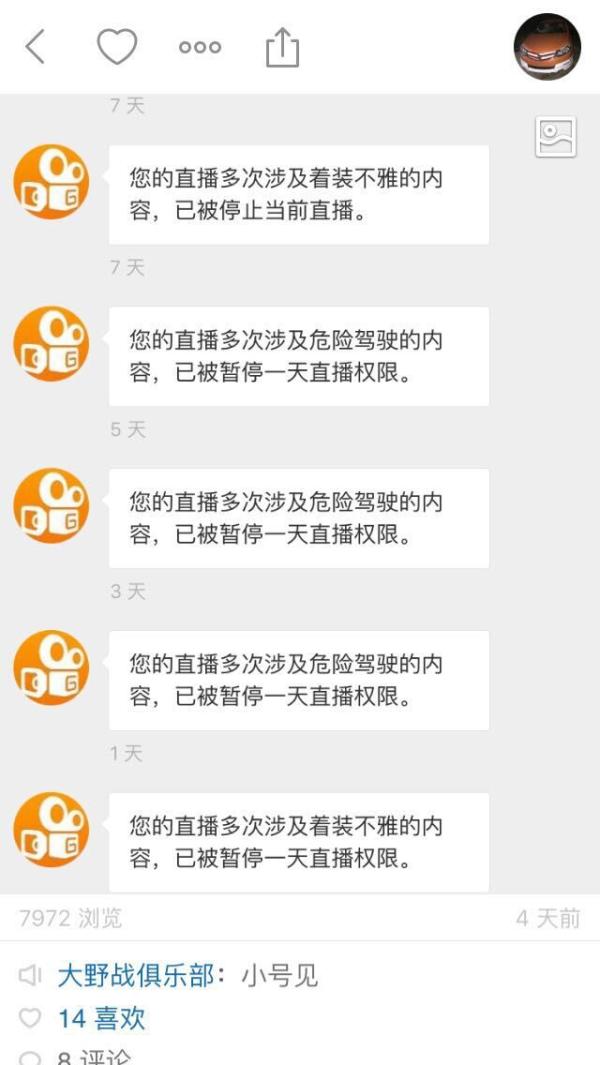Image resolution: width=600 pixels, height=1065 pixels.
Task: Go back using the top-left arrow
Action: pyautogui.click(x=36, y=47)
